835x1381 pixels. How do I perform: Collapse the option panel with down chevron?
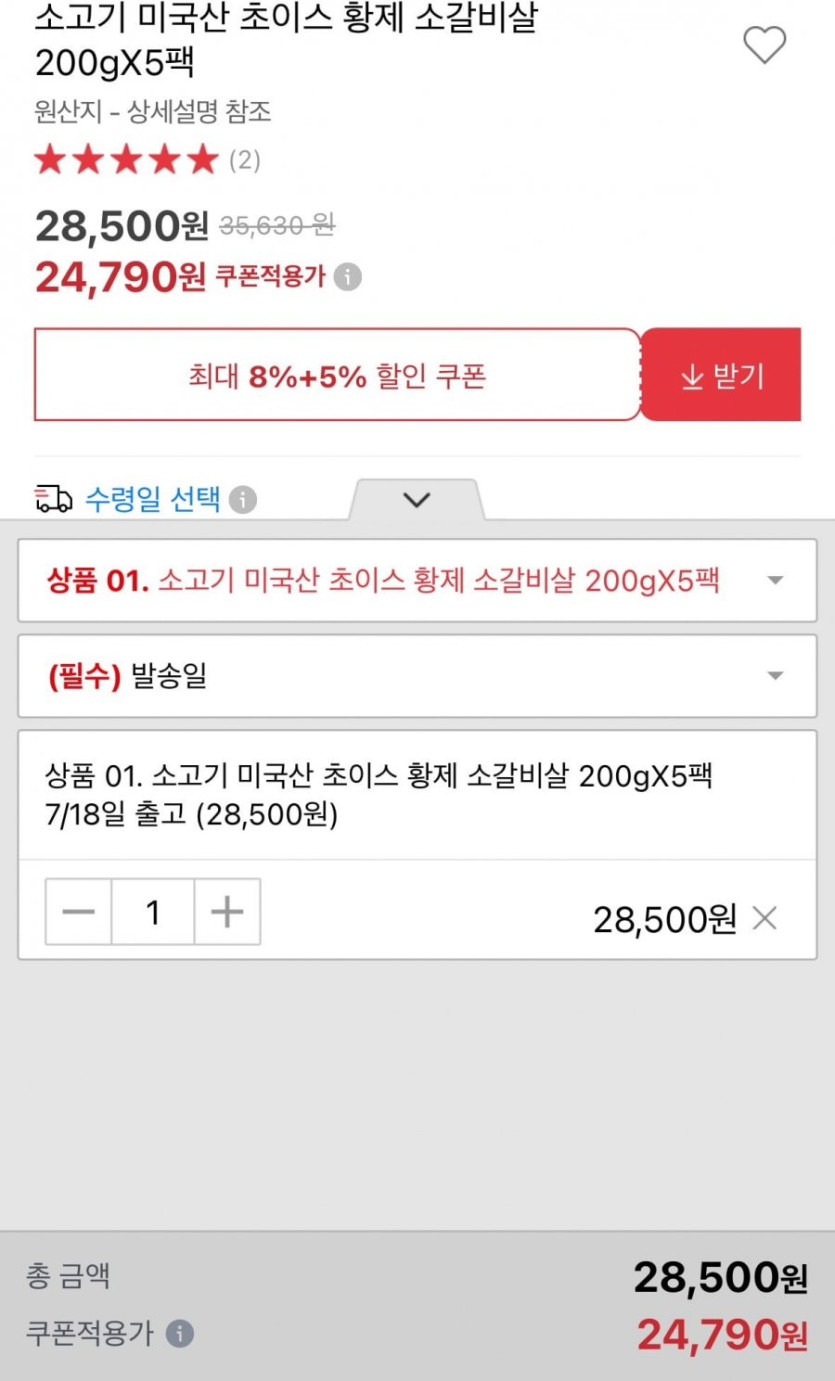416,499
